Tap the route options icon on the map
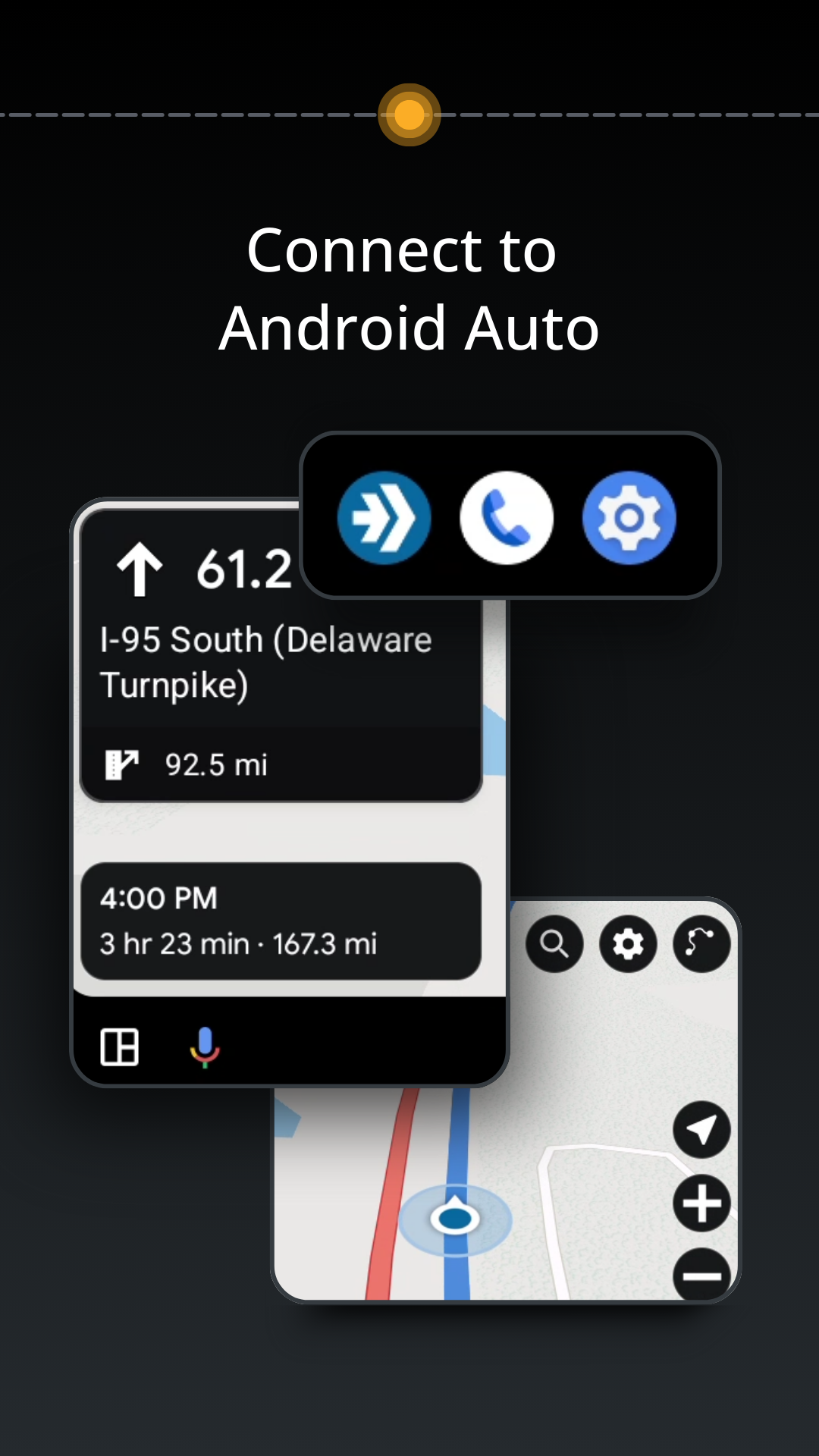Viewport: 819px width, 1456px height. coord(700,943)
